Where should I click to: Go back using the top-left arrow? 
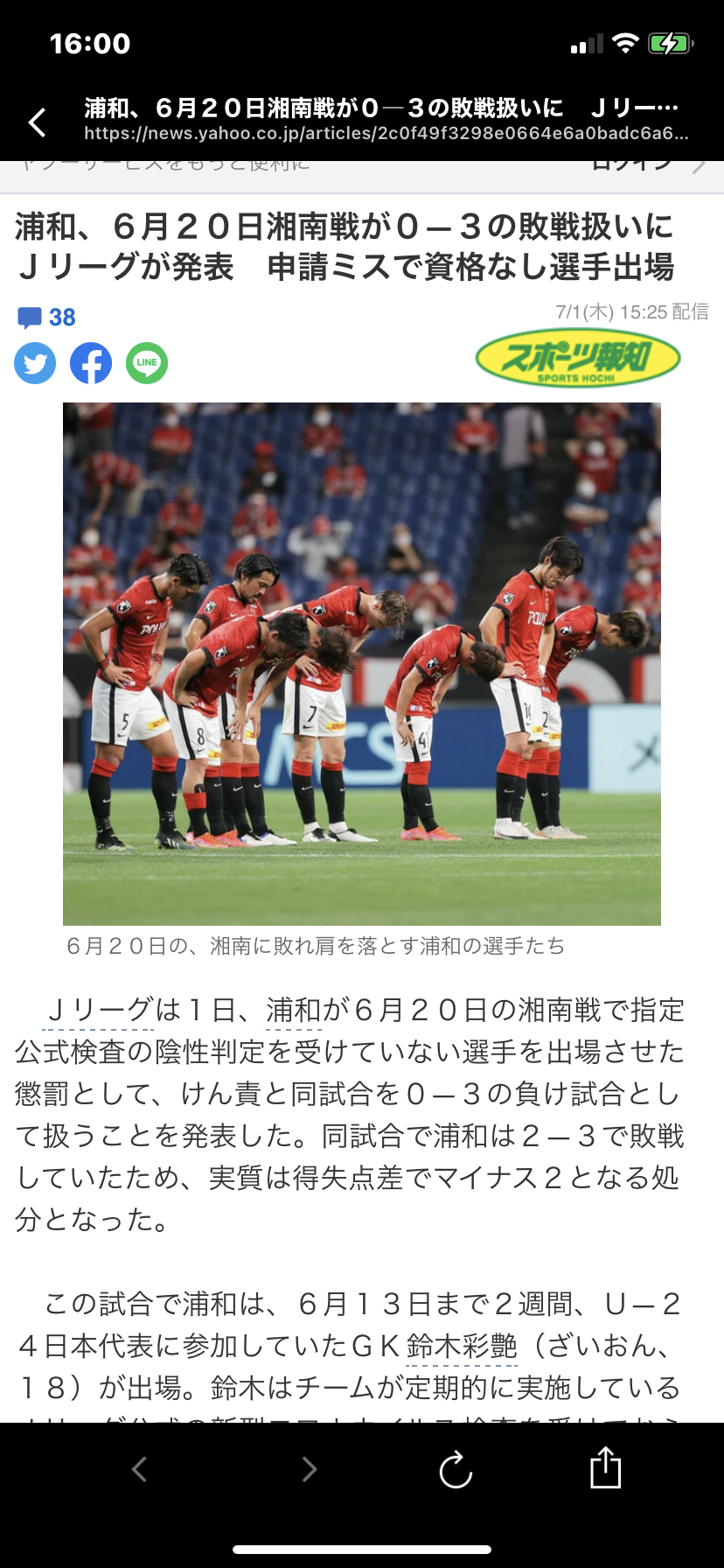[x=37, y=122]
